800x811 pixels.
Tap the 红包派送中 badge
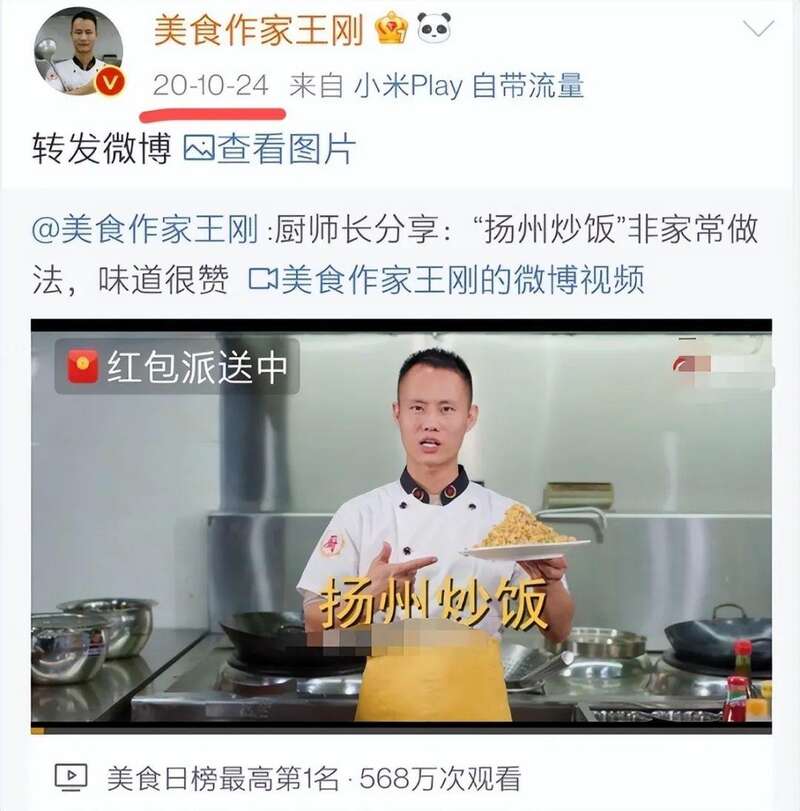pyautogui.click(x=177, y=367)
